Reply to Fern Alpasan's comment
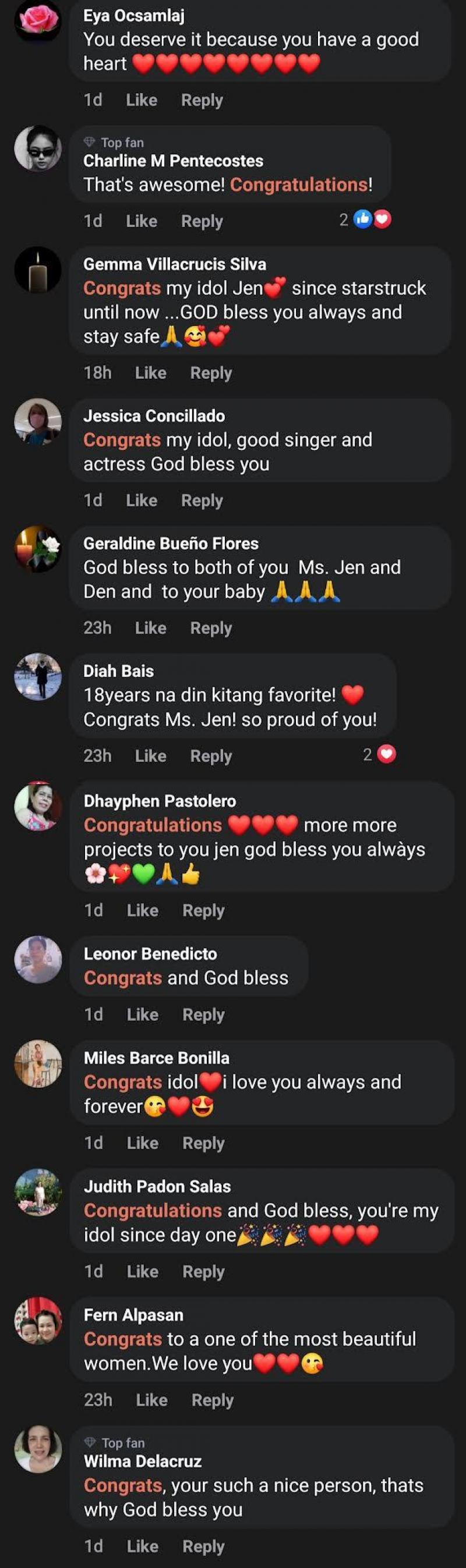This screenshot has height=1568, width=466. tap(212, 1400)
